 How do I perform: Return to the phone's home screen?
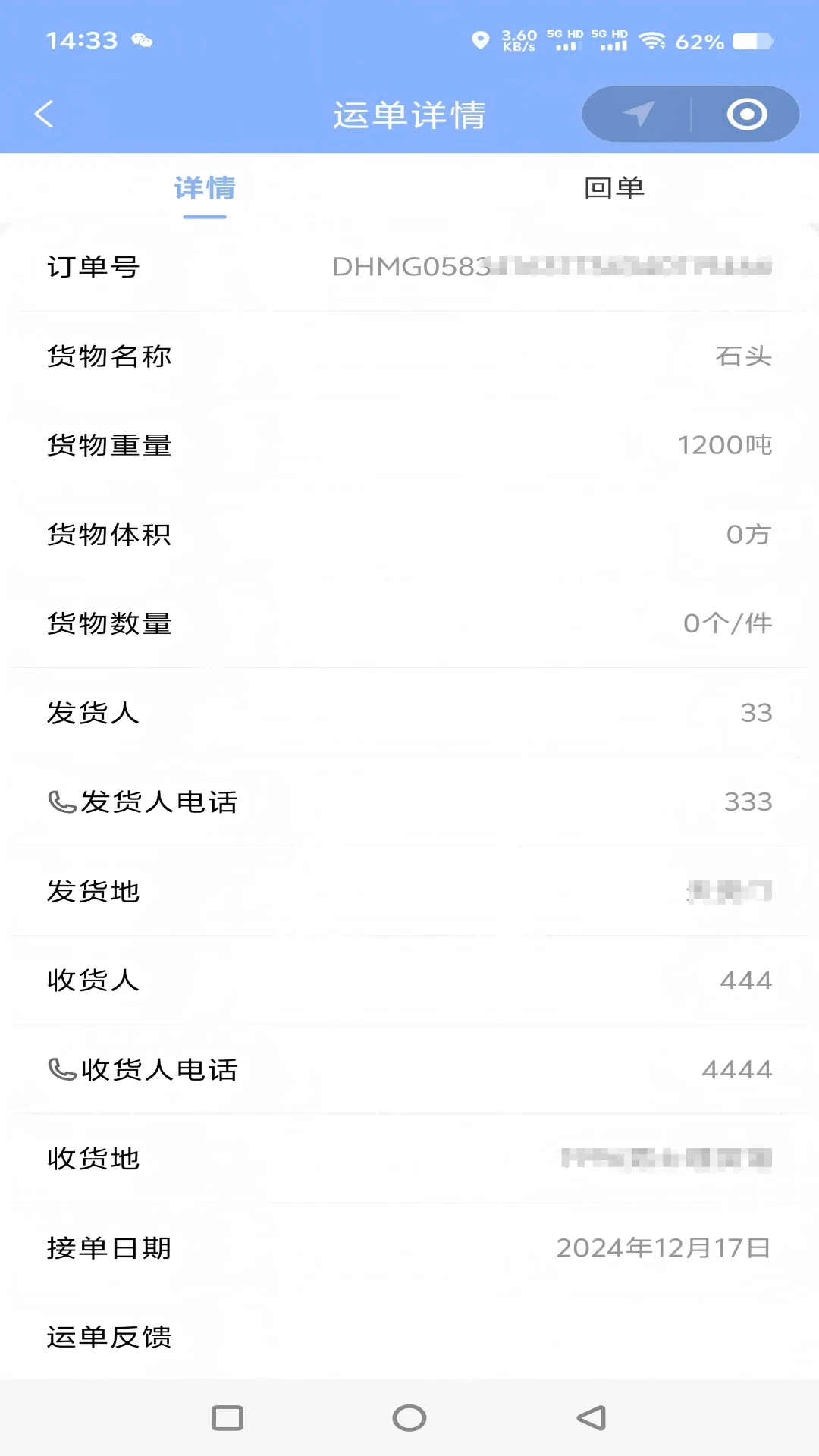point(409,1418)
